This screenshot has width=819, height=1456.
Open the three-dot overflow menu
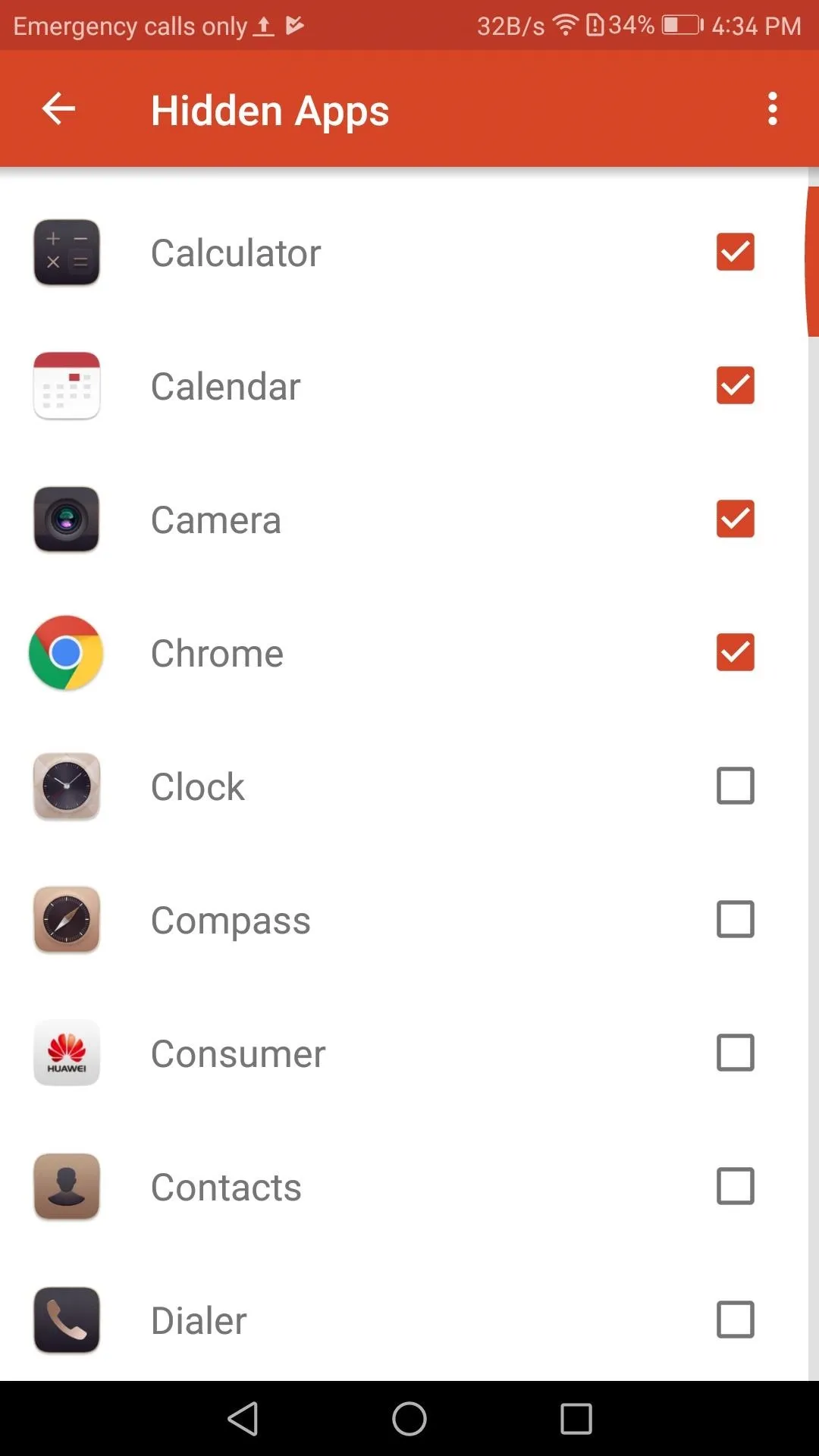point(772,109)
